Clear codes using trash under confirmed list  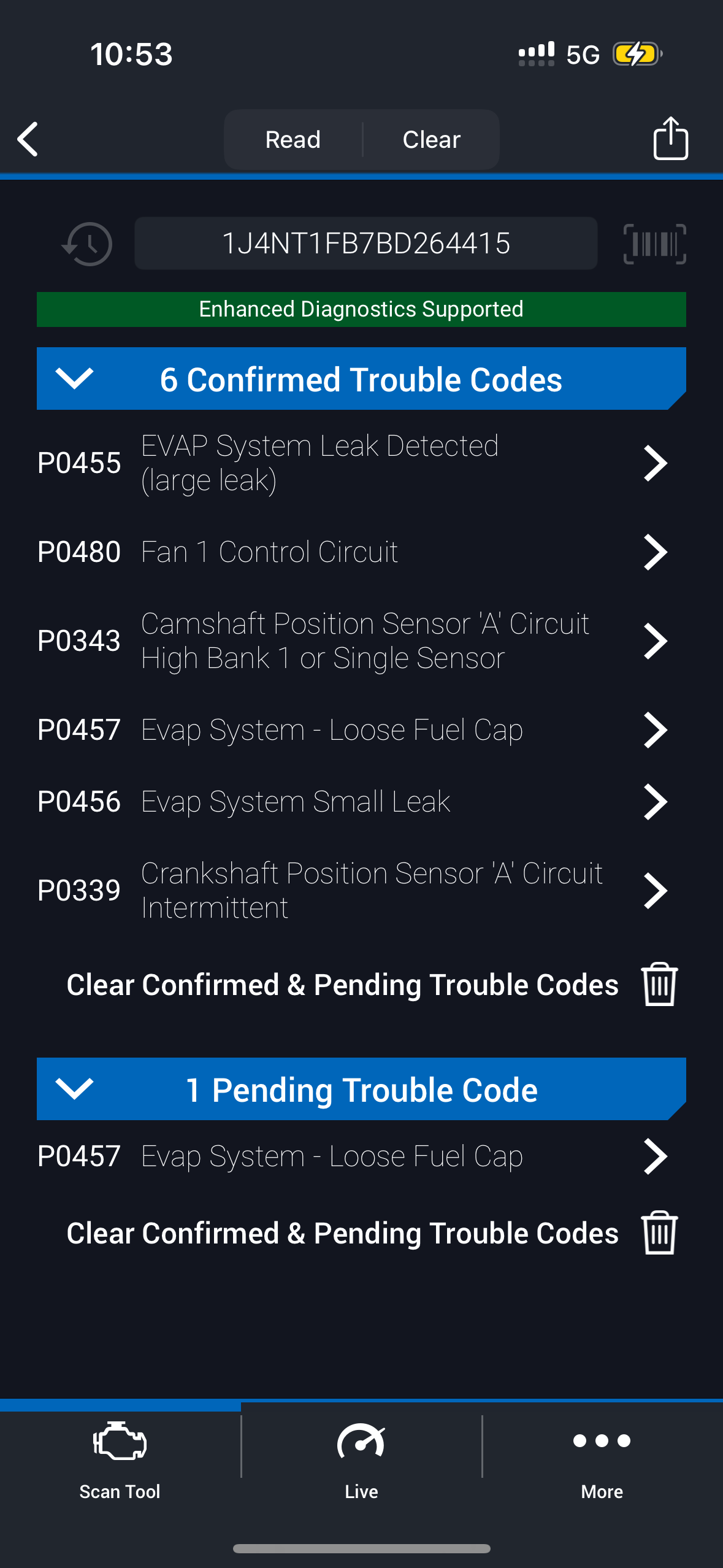click(659, 984)
